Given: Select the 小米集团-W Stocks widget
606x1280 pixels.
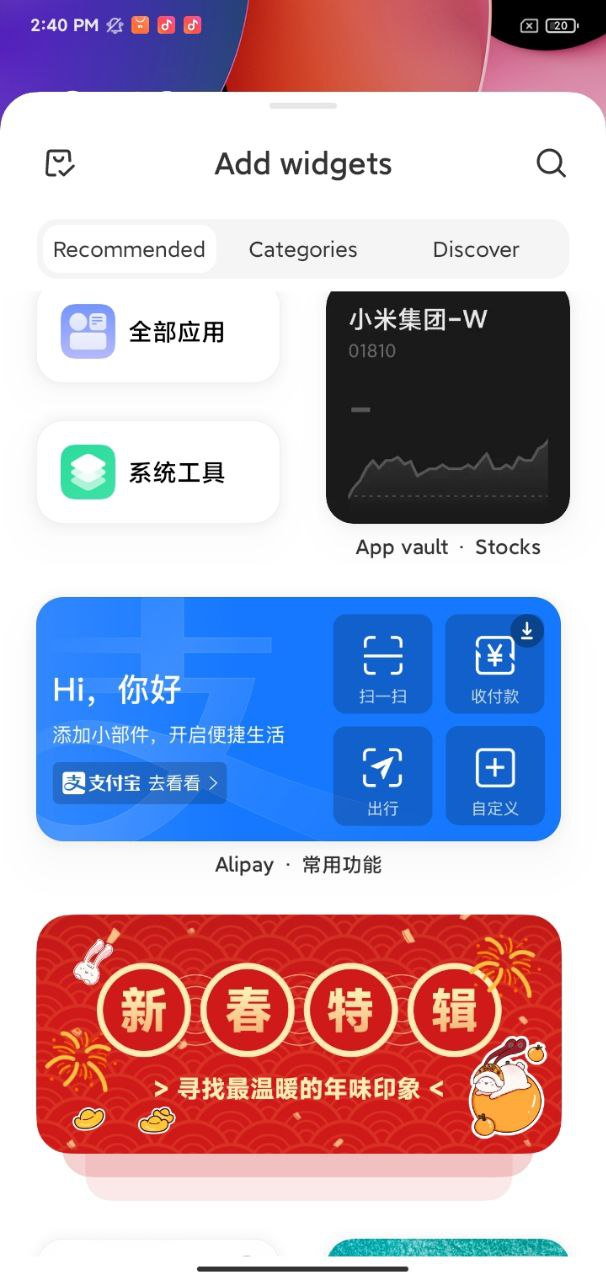Looking at the screenshot, I should tap(448, 407).
